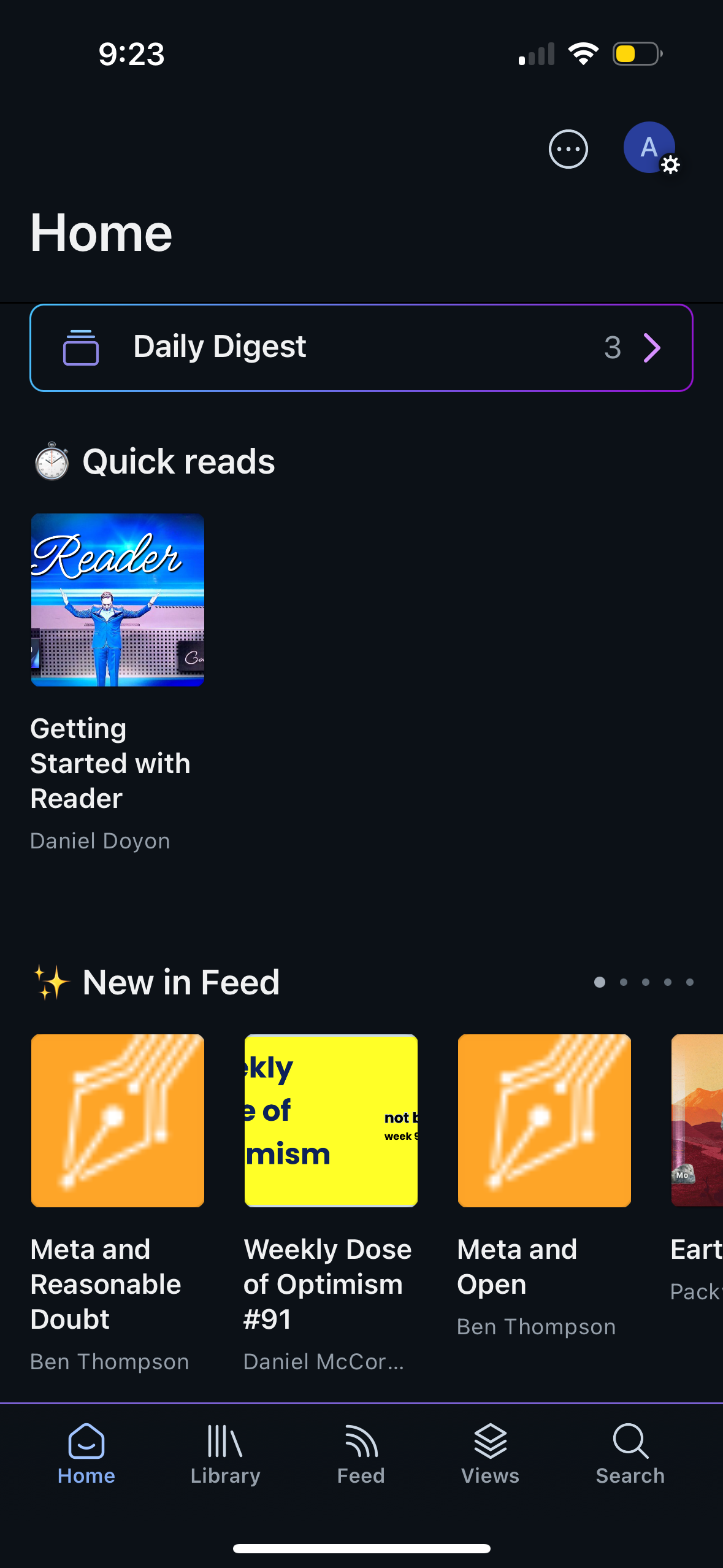Tap the first carousel dot in New in Feed

point(600,982)
